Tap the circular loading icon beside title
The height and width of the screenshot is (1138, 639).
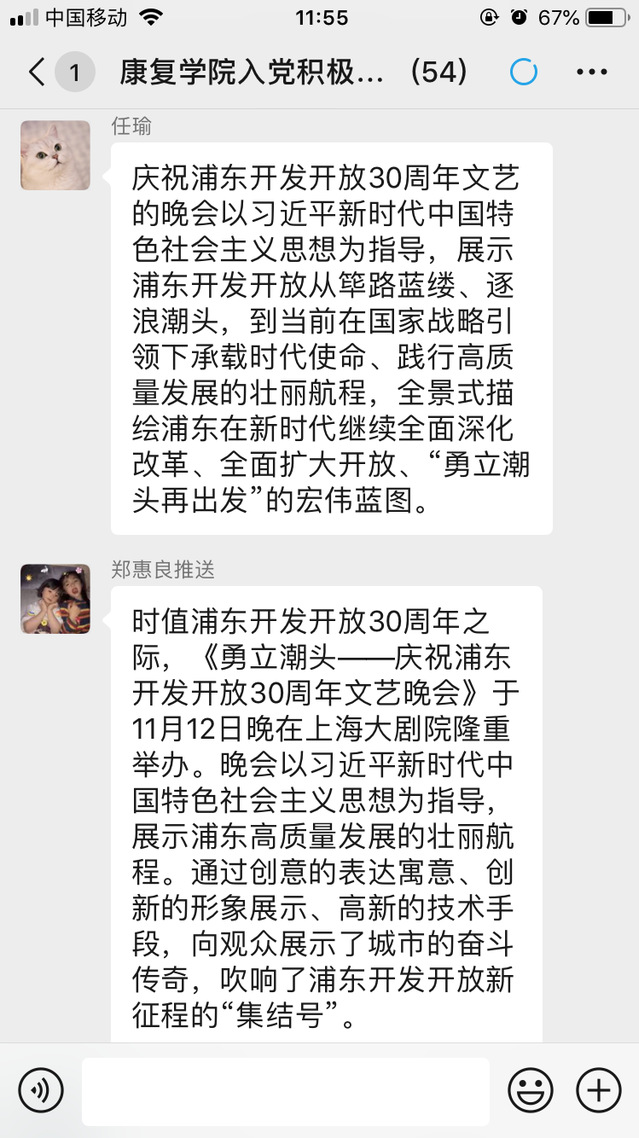point(523,72)
